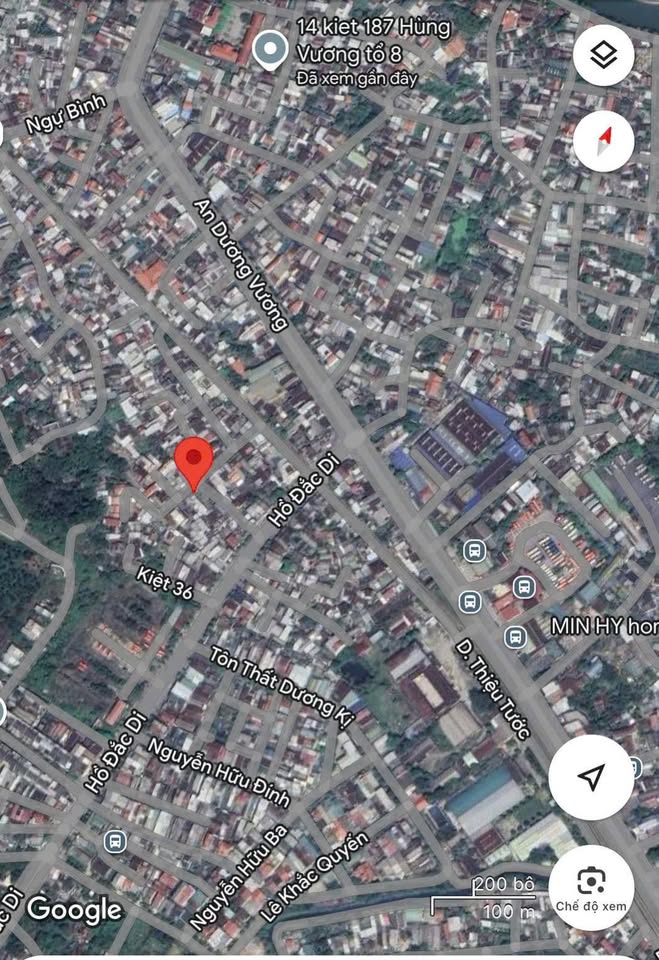The image size is (659, 960).
Task: Open Chế độ xem street view mode
Action: pyautogui.click(x=591, y=887)
